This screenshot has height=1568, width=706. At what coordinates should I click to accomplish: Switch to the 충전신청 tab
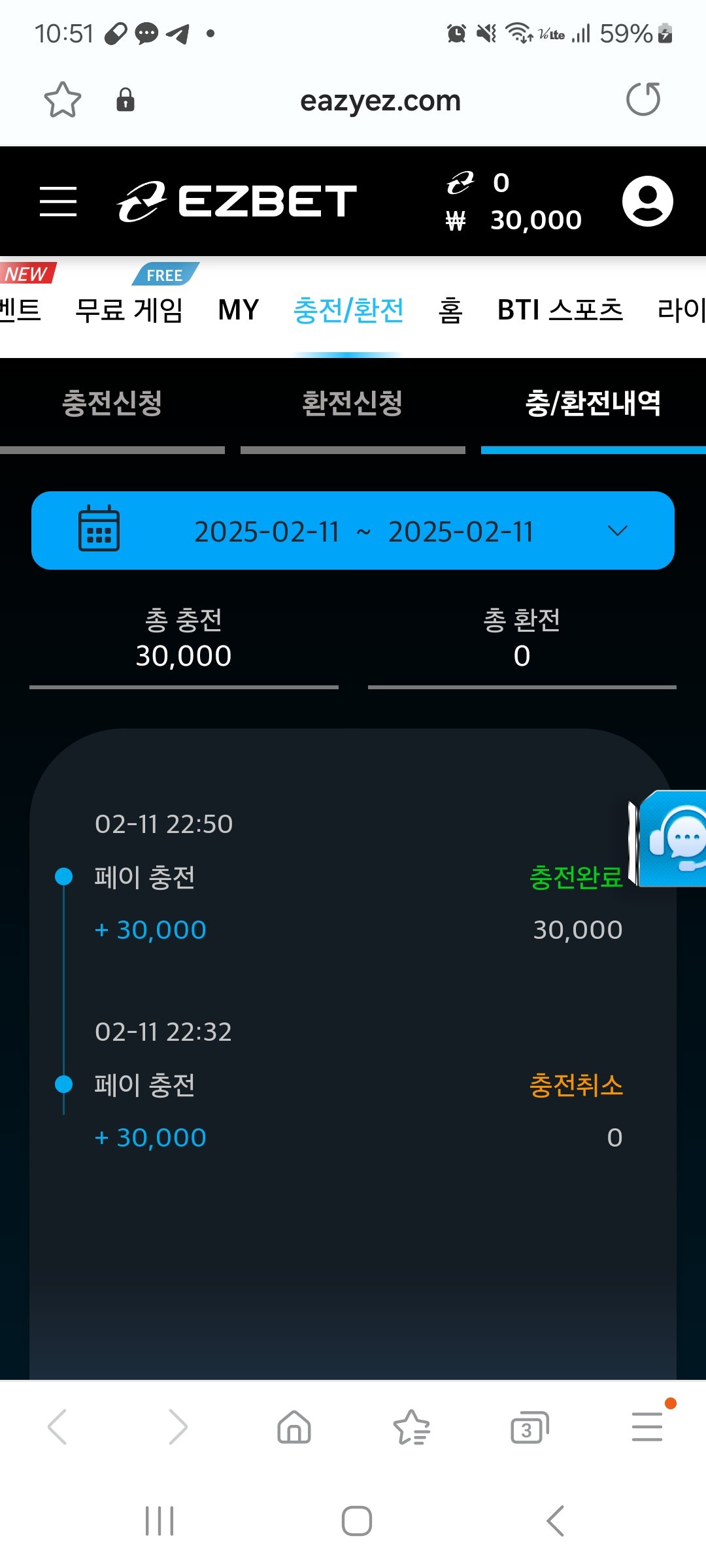click(112, 403)
